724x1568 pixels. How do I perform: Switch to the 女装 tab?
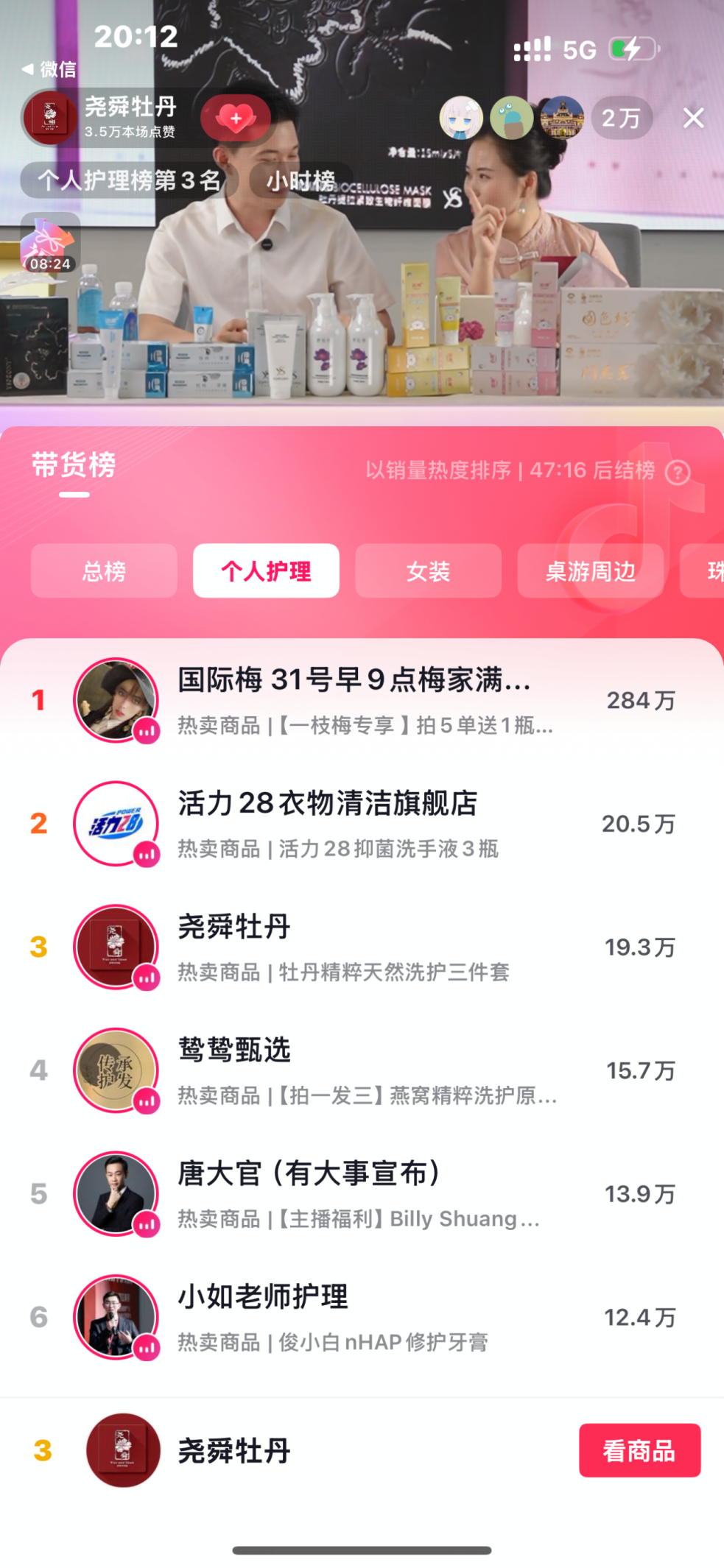click(428, 571)
